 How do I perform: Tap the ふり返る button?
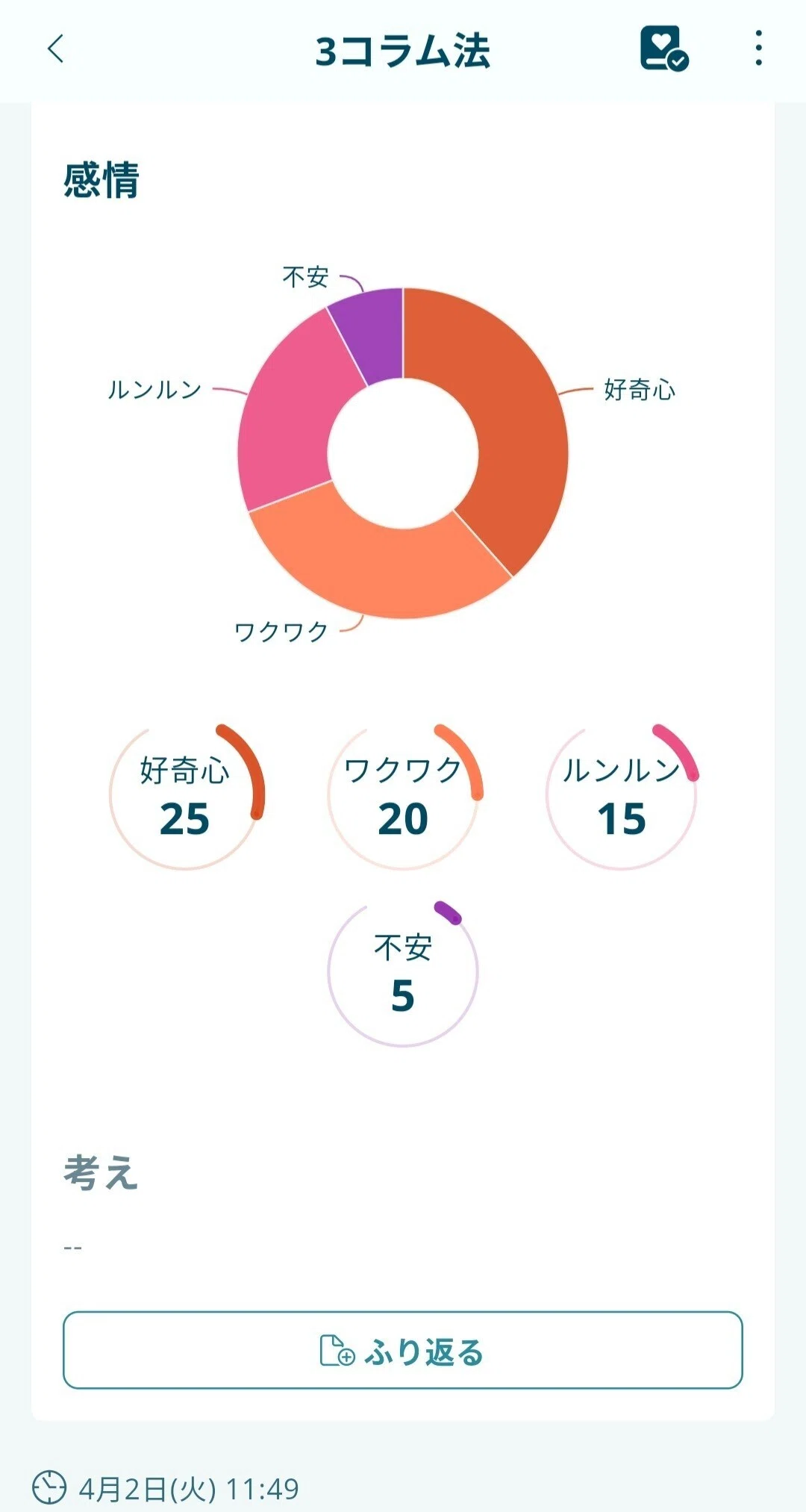[403, 1350]
